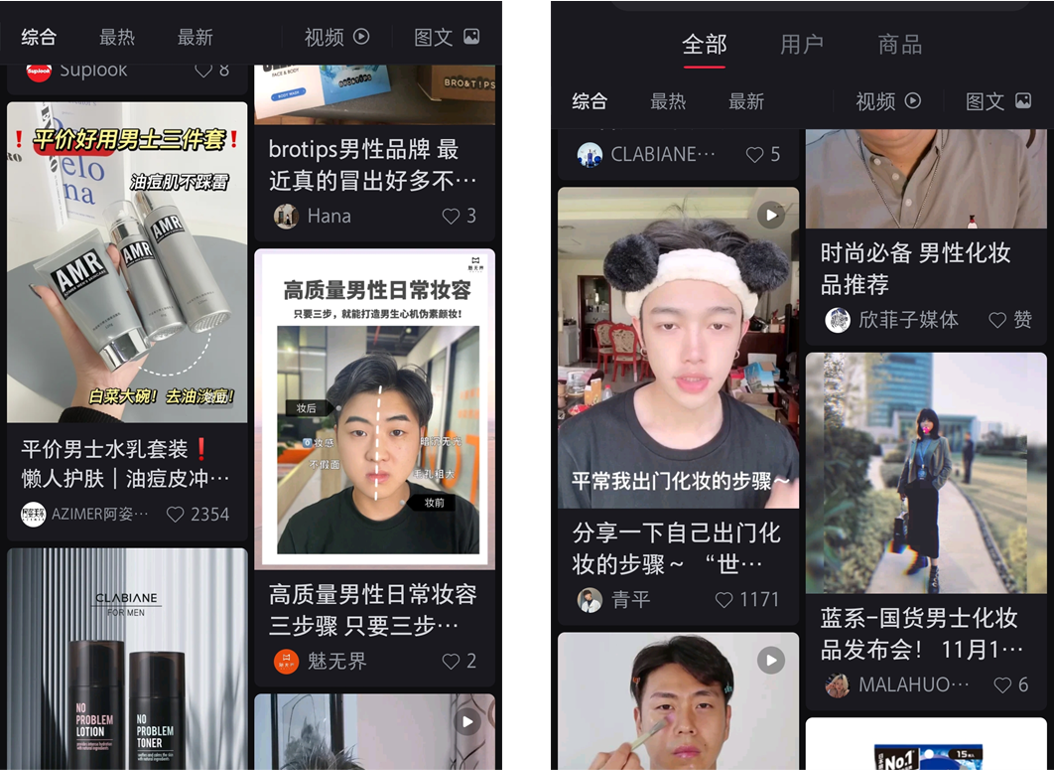Viewport: 1054px width, 770px height.
Task: Like 青平's video with 1171 likes
Action: pos(724,600)
